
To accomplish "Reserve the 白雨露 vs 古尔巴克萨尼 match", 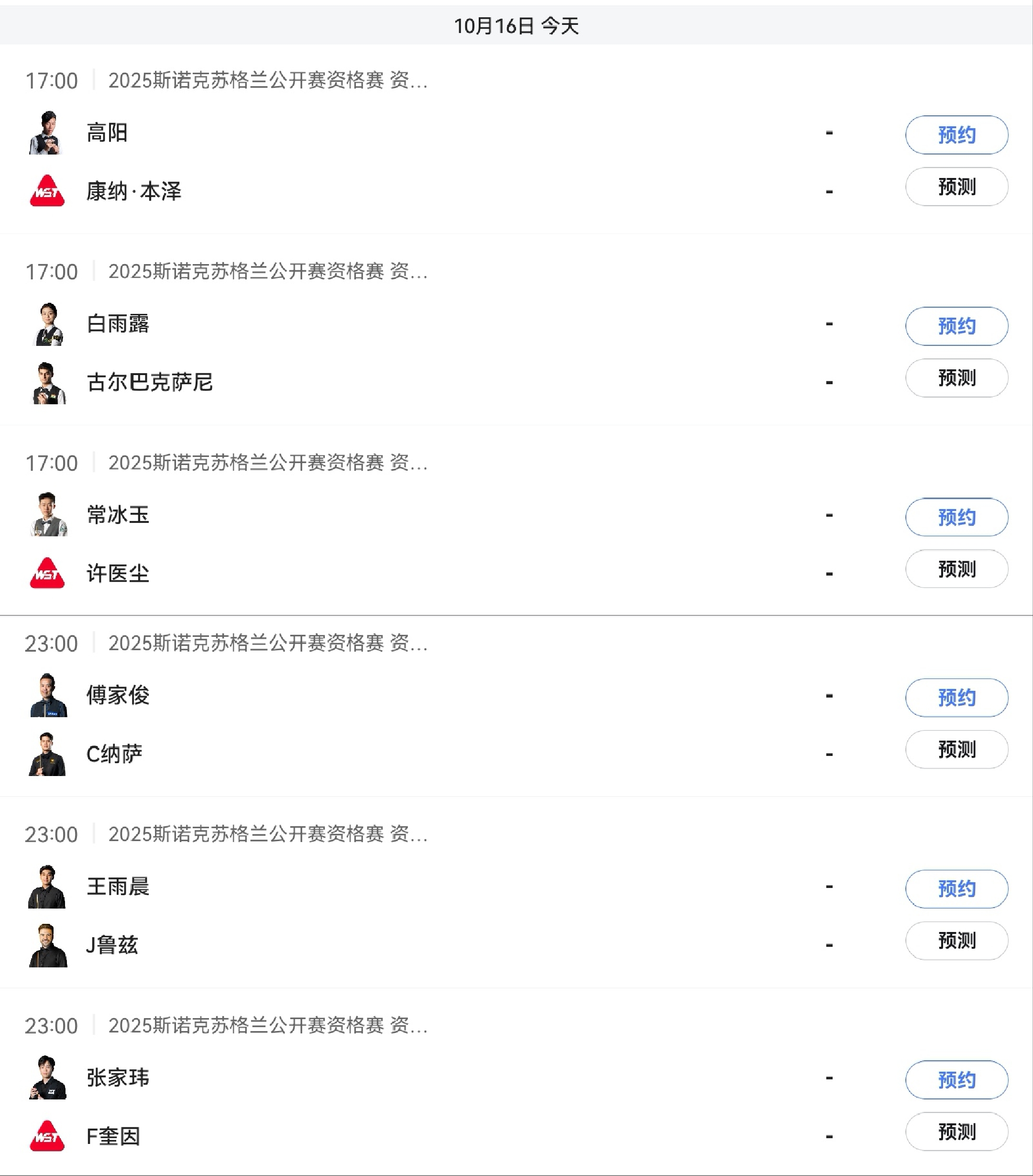I will tap(956, 326).
